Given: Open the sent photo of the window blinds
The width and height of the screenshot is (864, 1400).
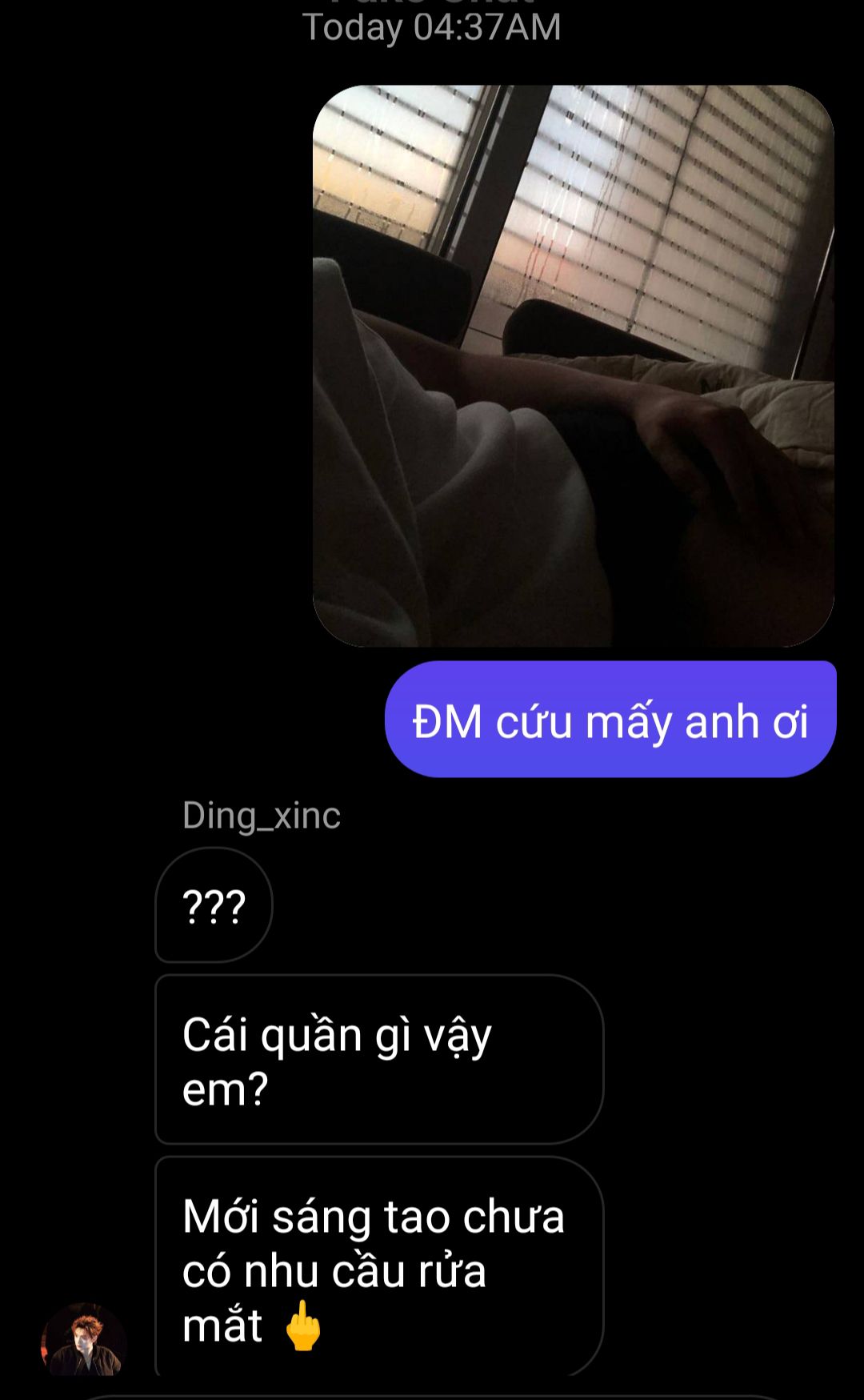Looking at the screenshot, I should (573, 366).
